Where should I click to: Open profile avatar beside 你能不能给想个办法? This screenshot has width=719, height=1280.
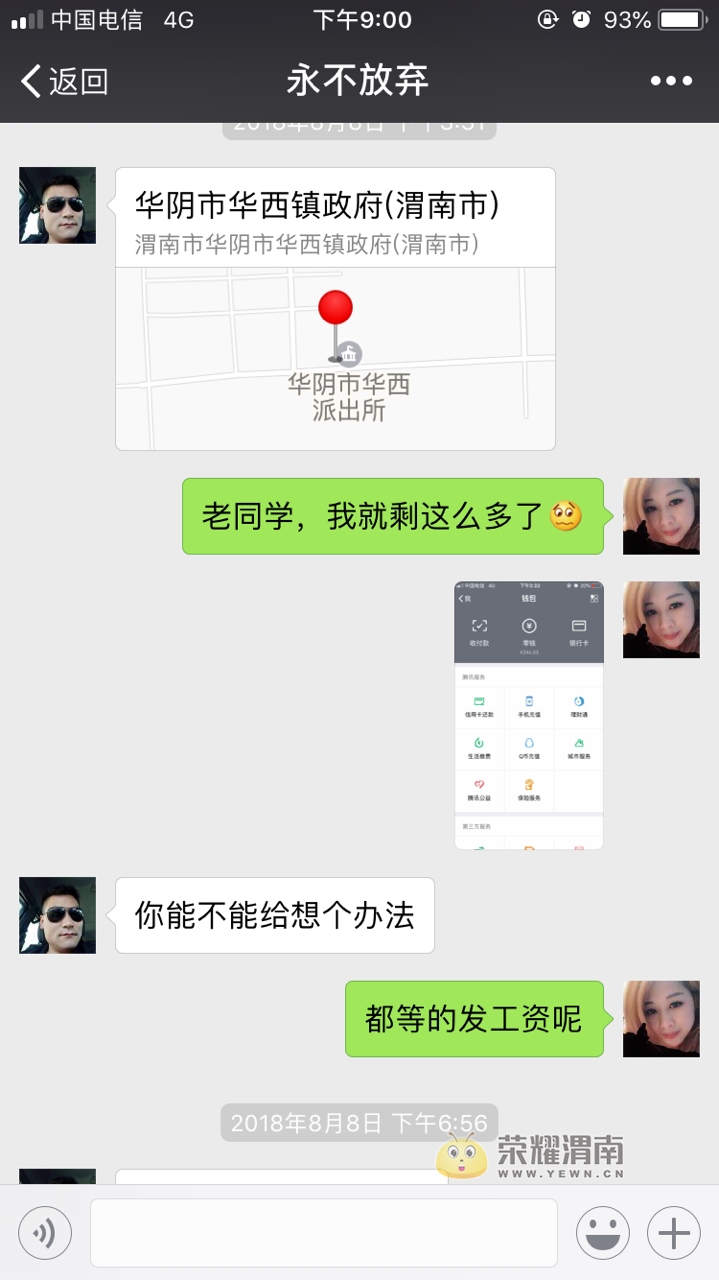pyautogui.click(x=58, y=915)
